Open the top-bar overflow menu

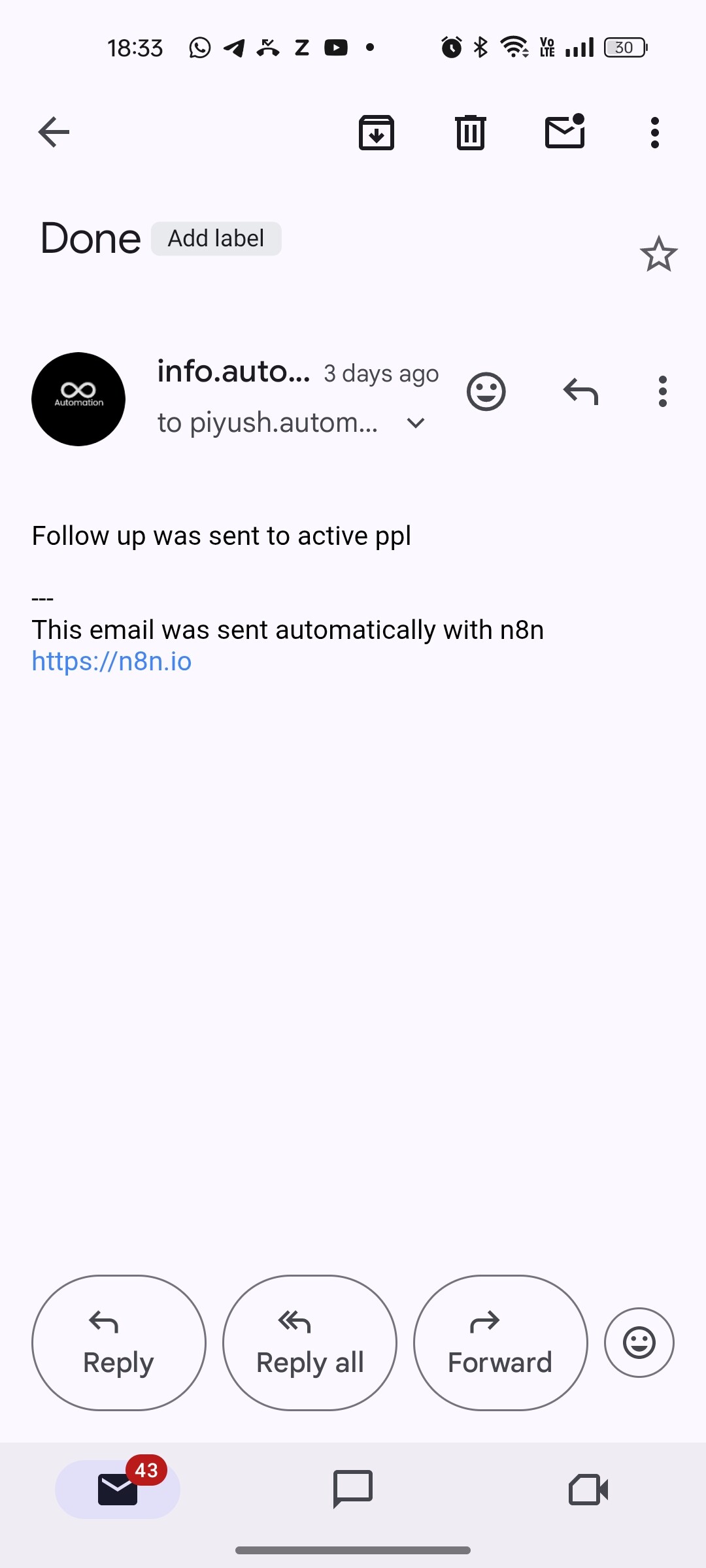coord(655,133)
